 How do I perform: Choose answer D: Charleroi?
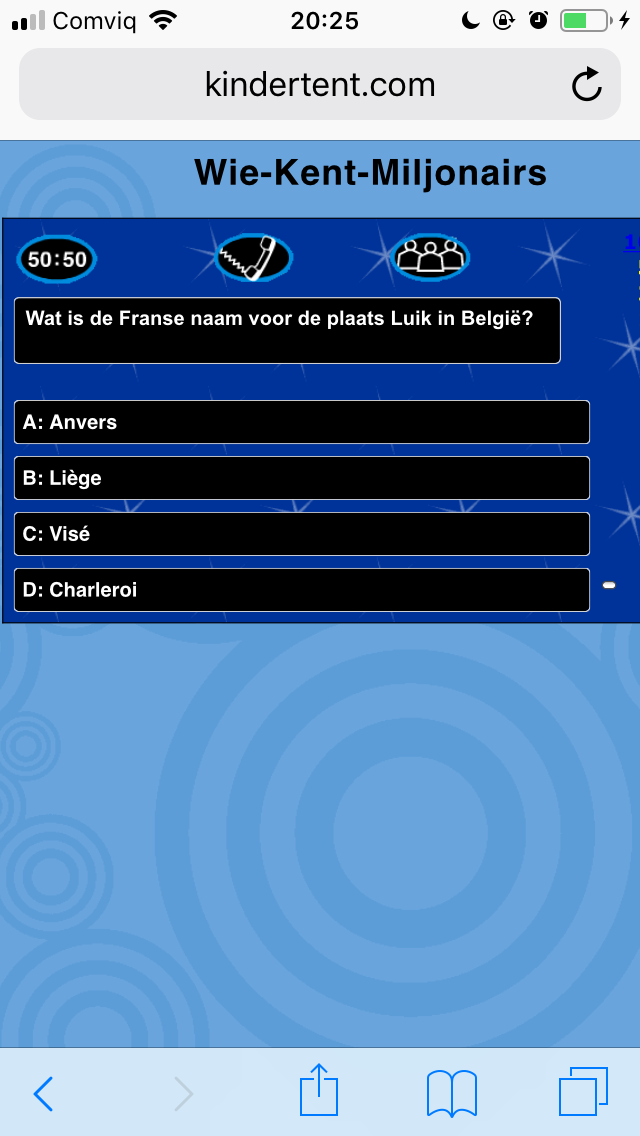[x=302, y=590]
